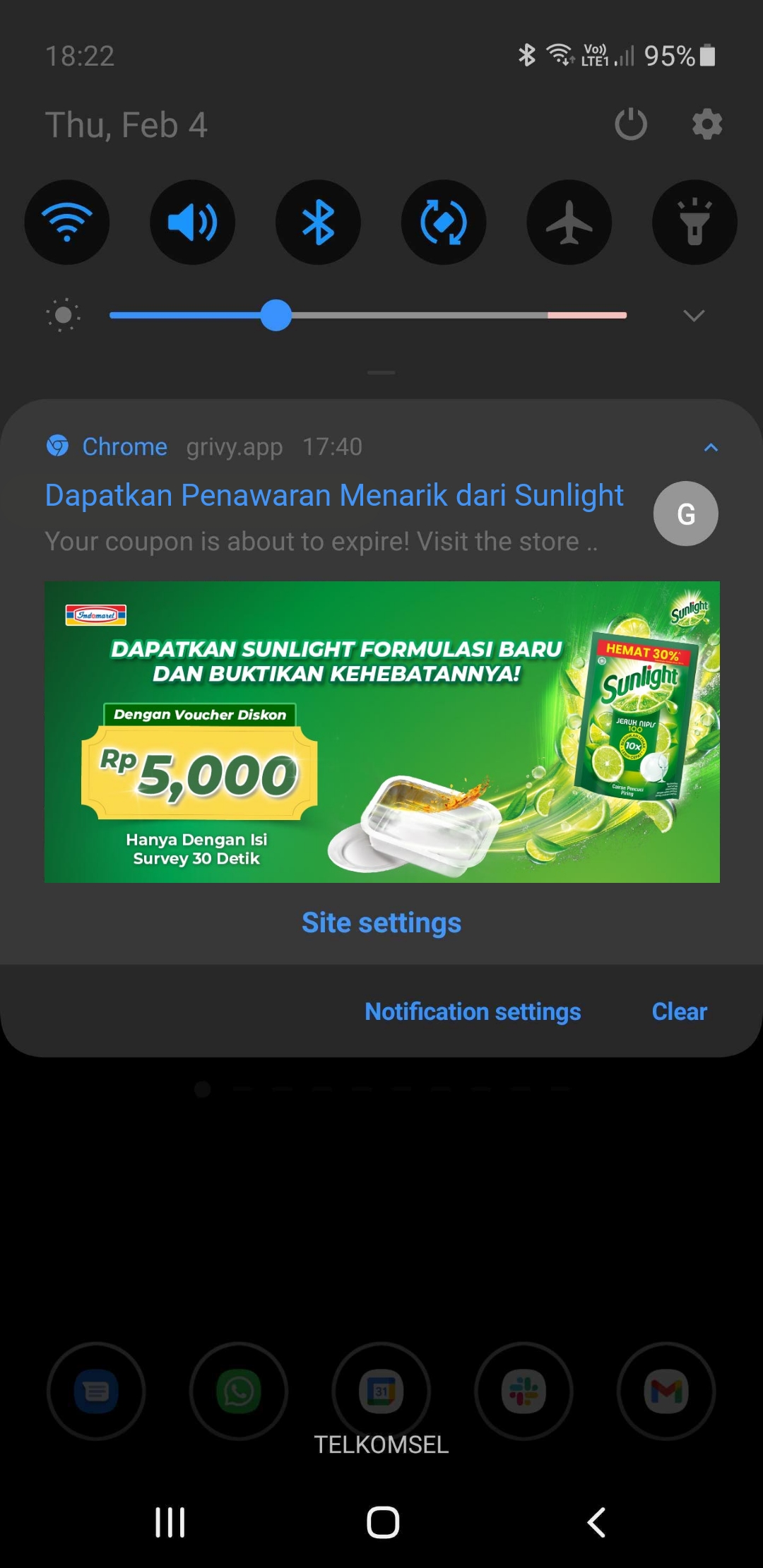
Task: Turn on the flashlight
Action: pyautogui.click(x=694, y=222)
